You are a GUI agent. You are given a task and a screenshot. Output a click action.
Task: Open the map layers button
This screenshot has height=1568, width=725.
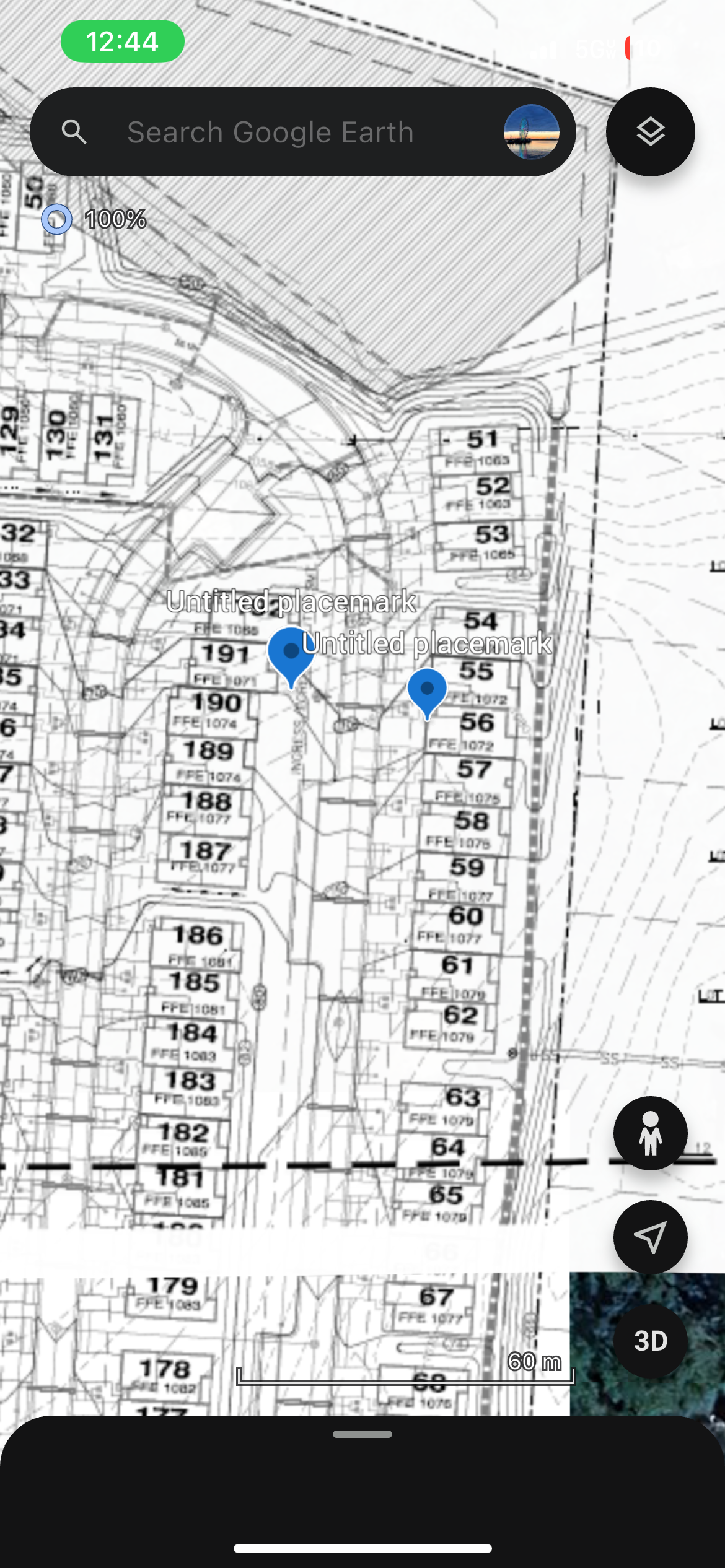(x=650, y=132)
